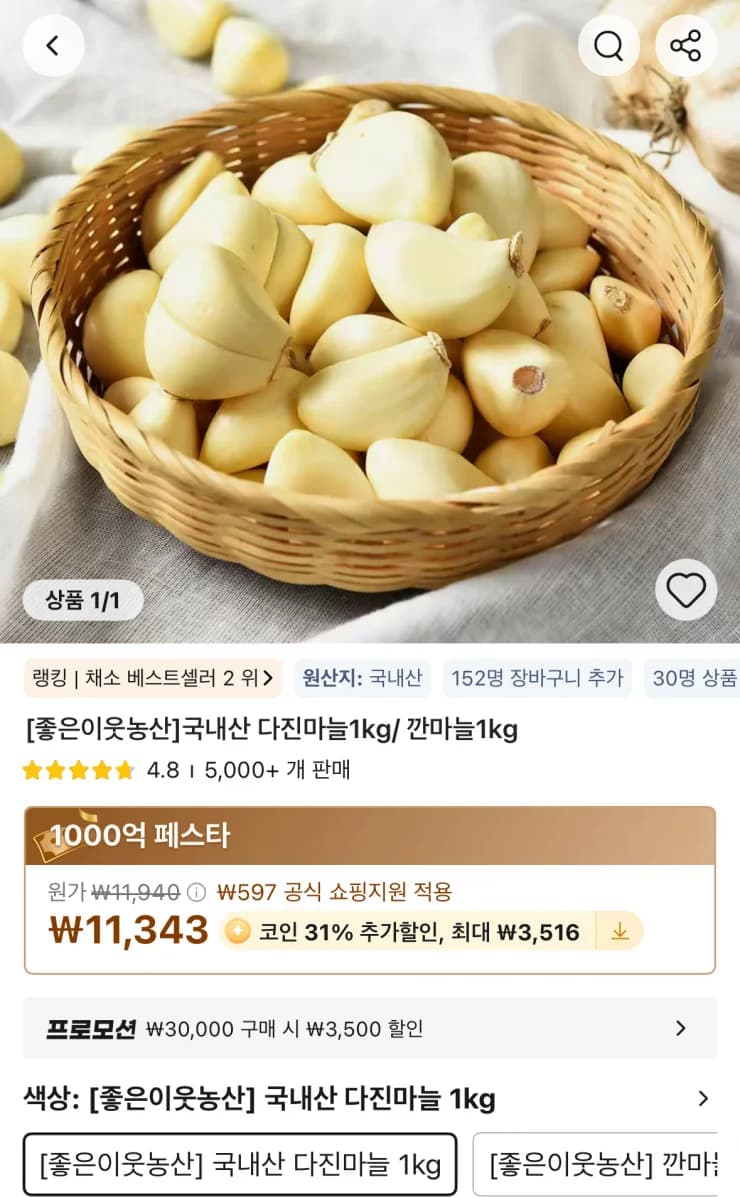Image resolution: width=740 pixels, height=1197 pixels.
Task: Toggle the heart to favorite this product
Action: click(x=684, y=591)
